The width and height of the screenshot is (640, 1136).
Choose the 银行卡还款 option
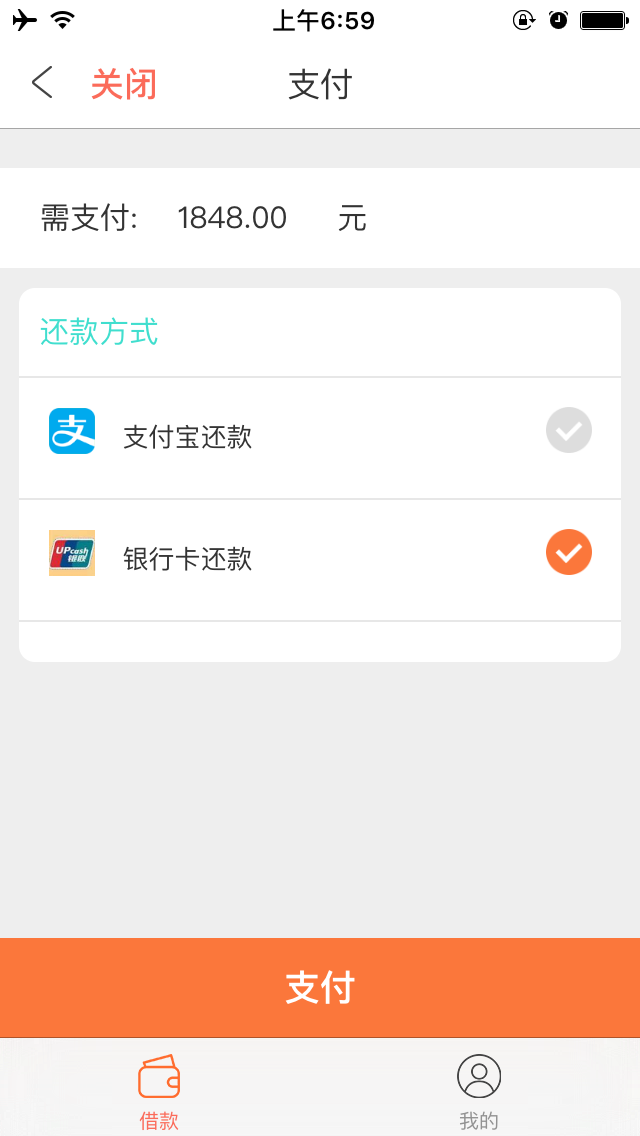320,560
